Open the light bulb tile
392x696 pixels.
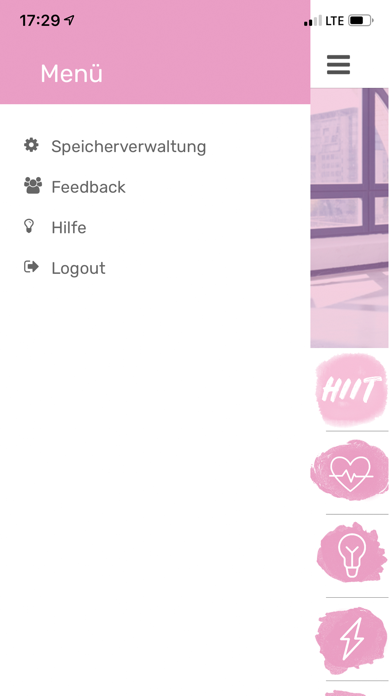[x=351, y=554]
